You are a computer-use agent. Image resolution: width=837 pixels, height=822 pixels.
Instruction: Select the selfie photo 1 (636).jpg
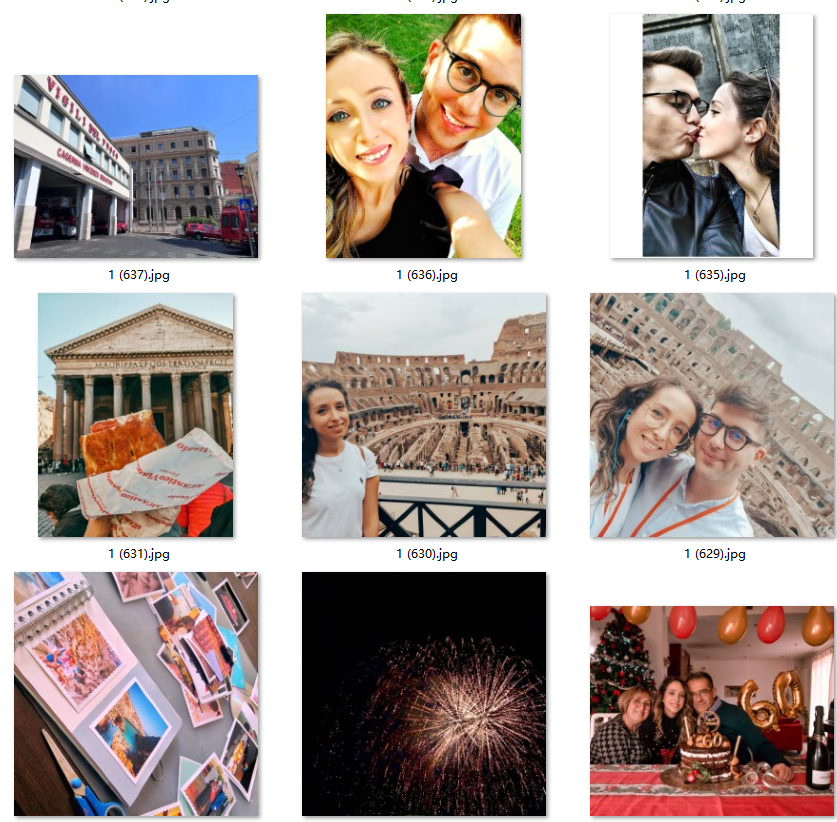coord(424,136)
